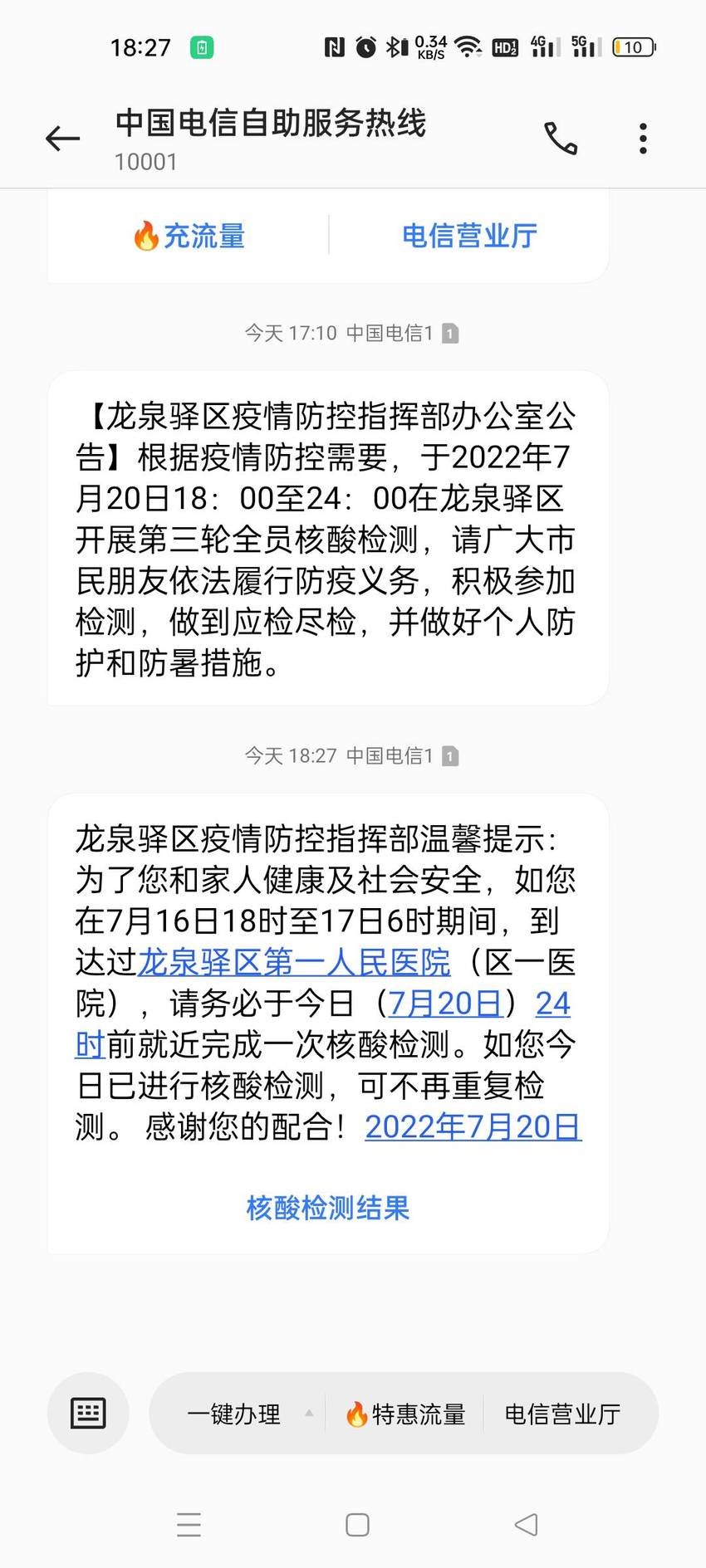Select 特惠流量 in the bottom menu
Viewport: 706px width, 1568px height.
point(405,1414)
